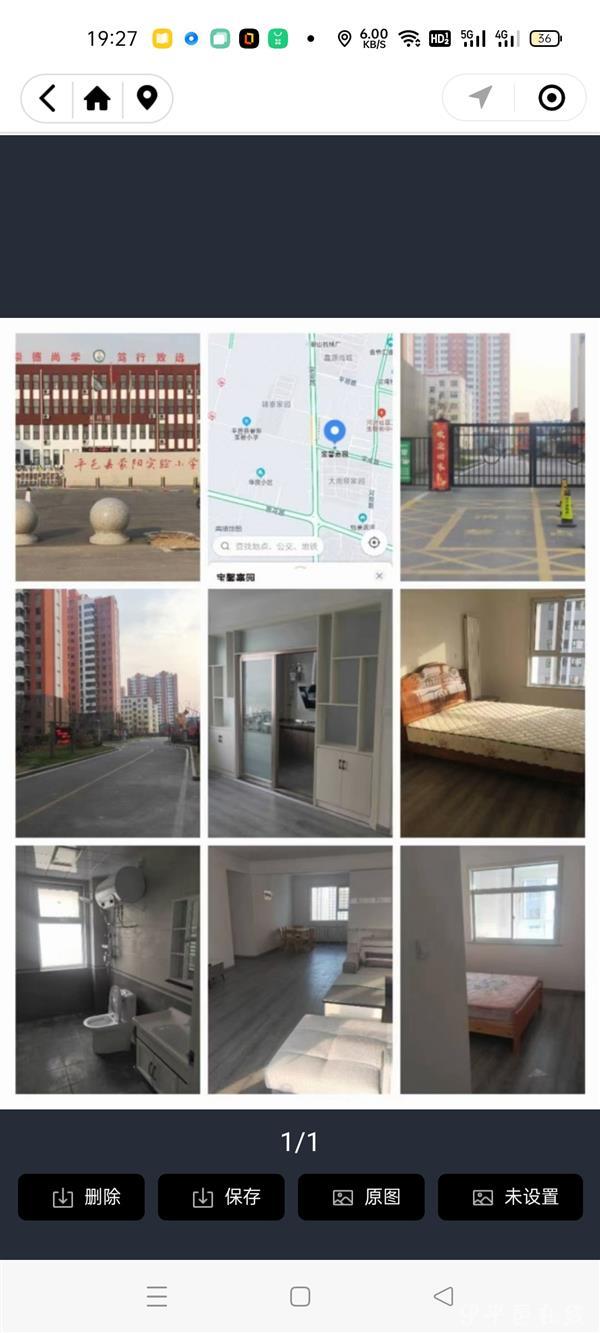Open the displayed collage image
The width and height of the screenshot is (600, 1333).
[300, 713]
